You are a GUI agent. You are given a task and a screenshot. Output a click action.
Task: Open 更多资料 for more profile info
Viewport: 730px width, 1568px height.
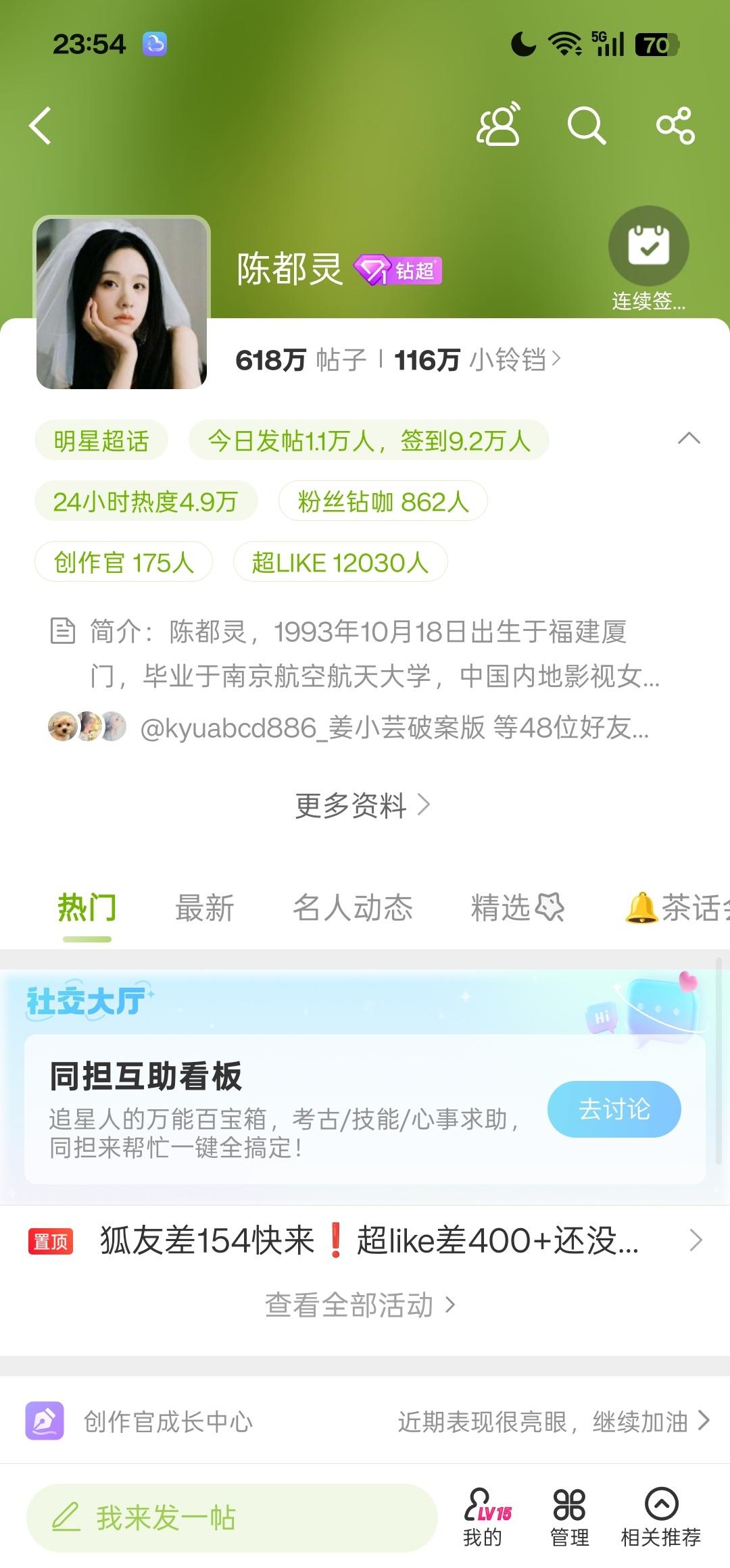[363, 805]
